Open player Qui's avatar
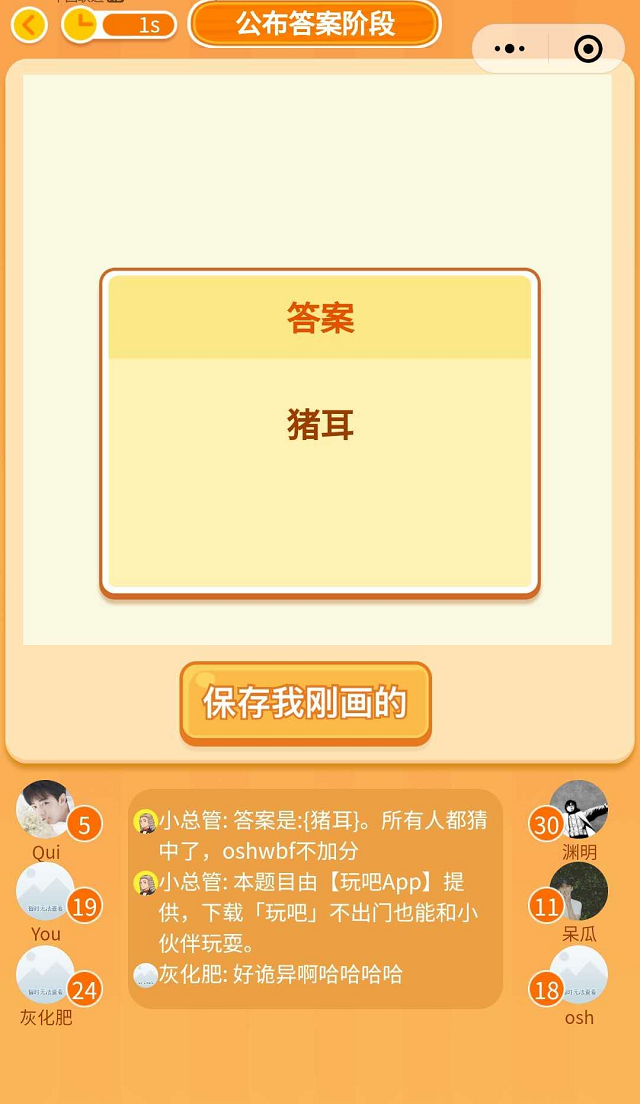 (x=45, y=809)
